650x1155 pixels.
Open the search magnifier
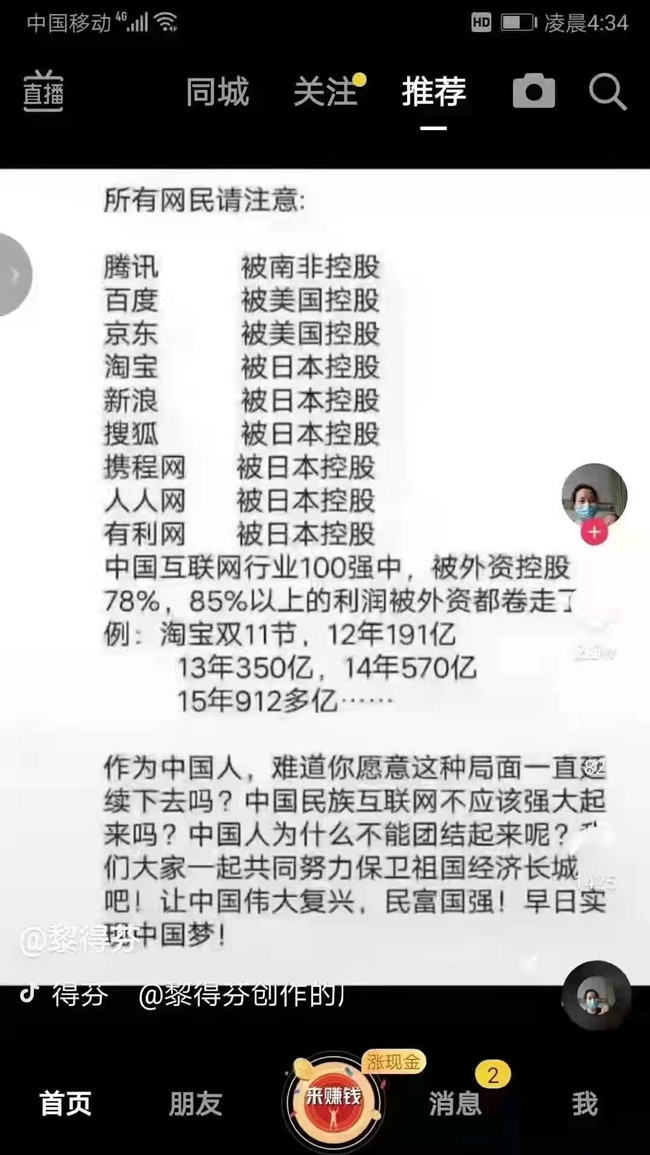(607, 92)
